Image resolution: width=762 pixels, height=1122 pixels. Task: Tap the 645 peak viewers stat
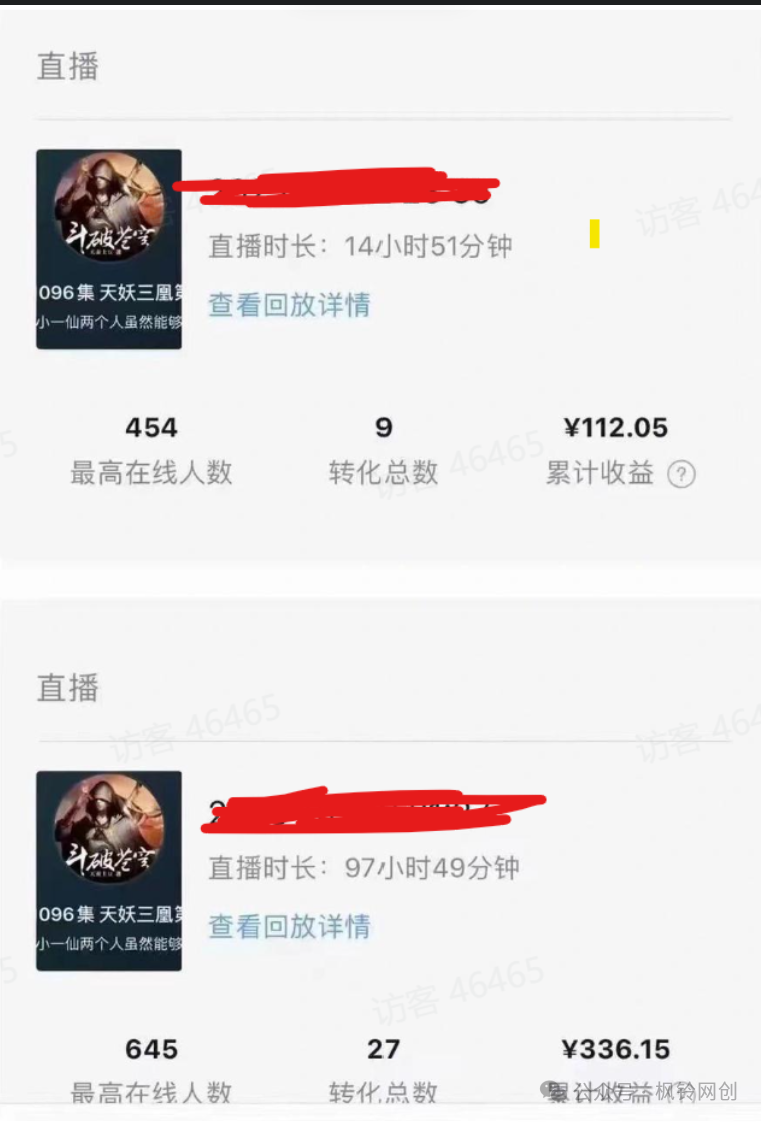(x=152, y=1049)
